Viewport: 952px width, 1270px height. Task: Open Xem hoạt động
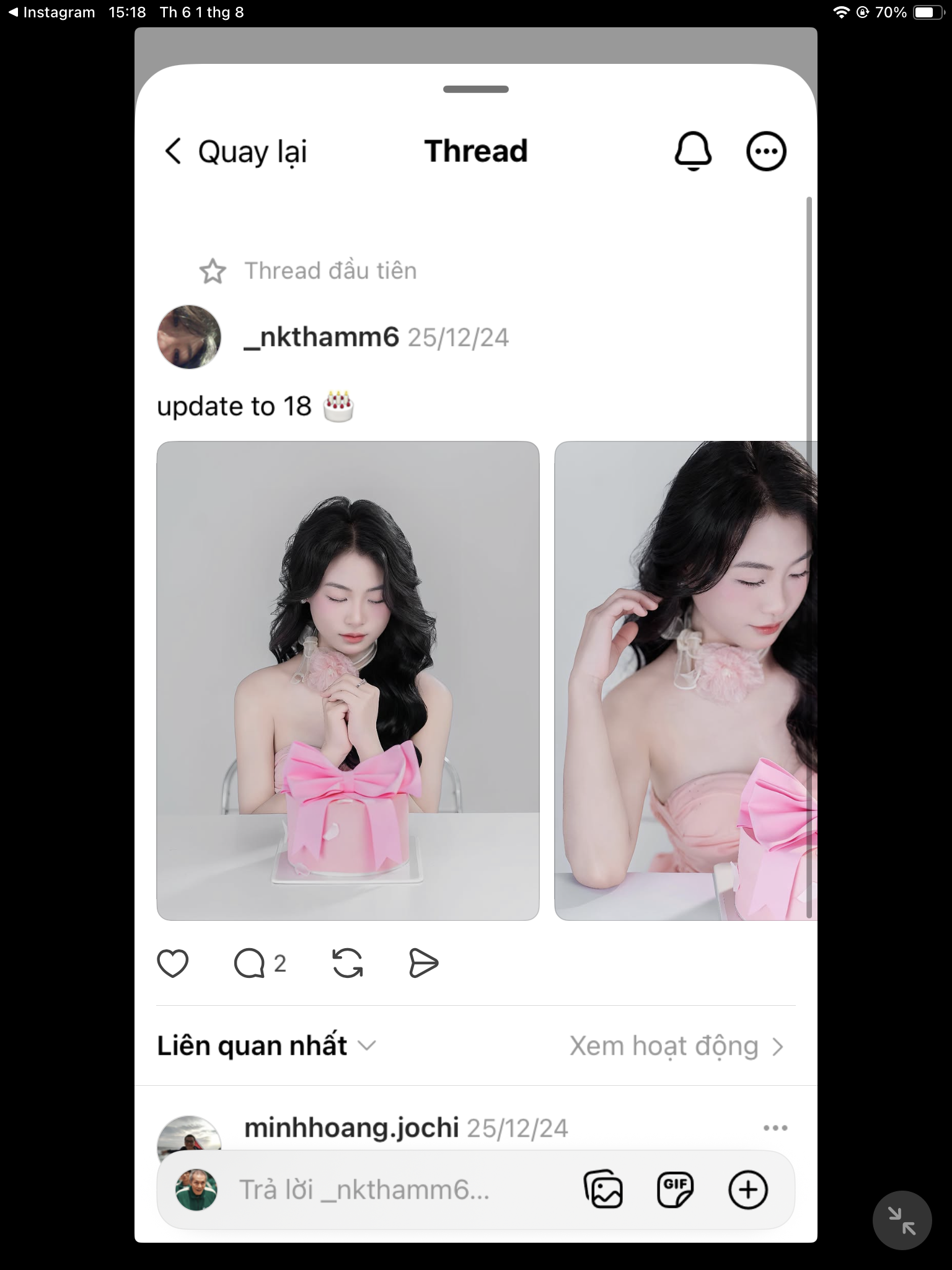point(676,1046)
